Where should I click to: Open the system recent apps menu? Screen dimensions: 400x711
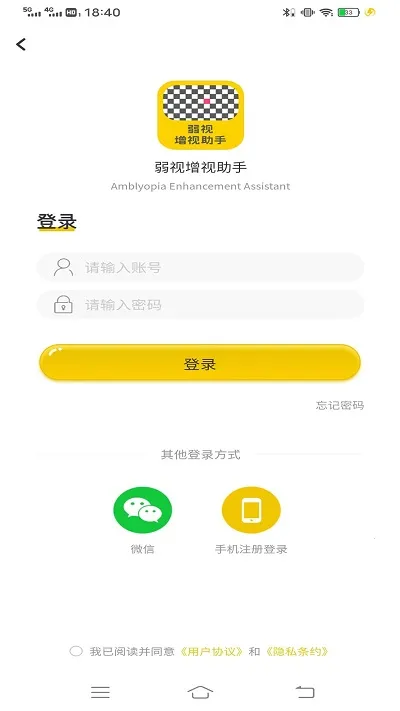tap(100, 692)
